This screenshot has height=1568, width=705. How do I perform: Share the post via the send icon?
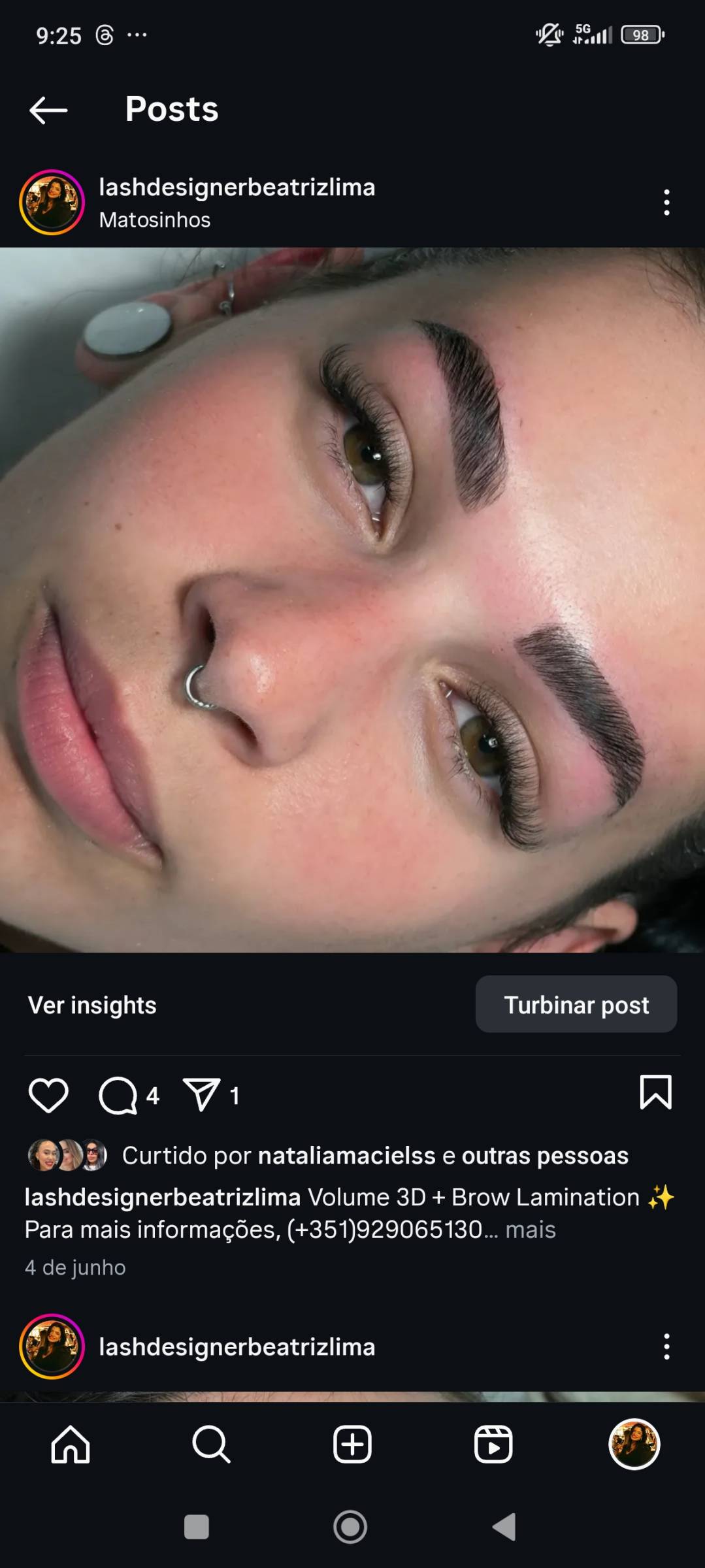click(201, 1095)
